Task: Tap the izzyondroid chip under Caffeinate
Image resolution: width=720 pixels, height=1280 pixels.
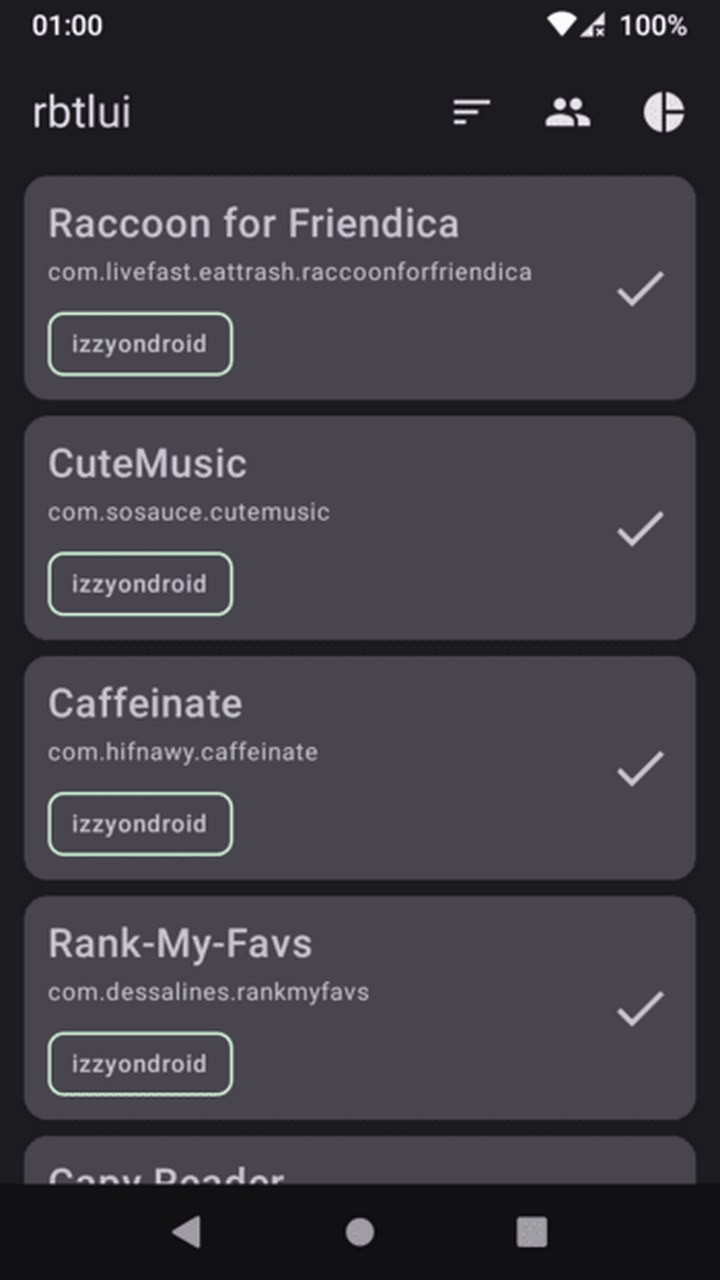Action: coord(140,824)
